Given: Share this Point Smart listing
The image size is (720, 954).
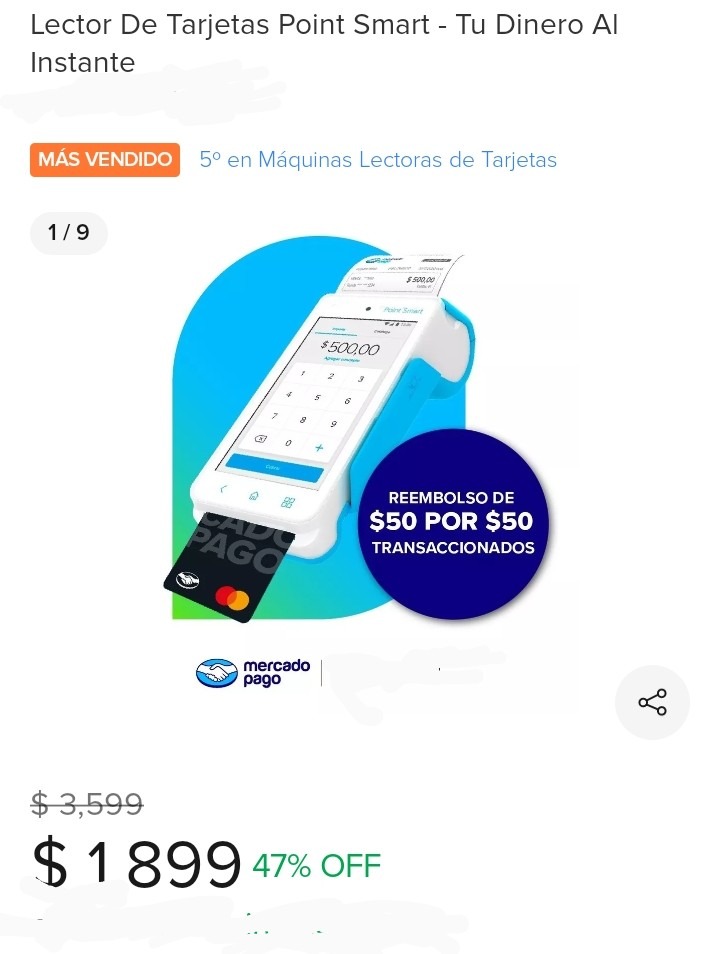Looking at the screenshot, I should [652, 702].
